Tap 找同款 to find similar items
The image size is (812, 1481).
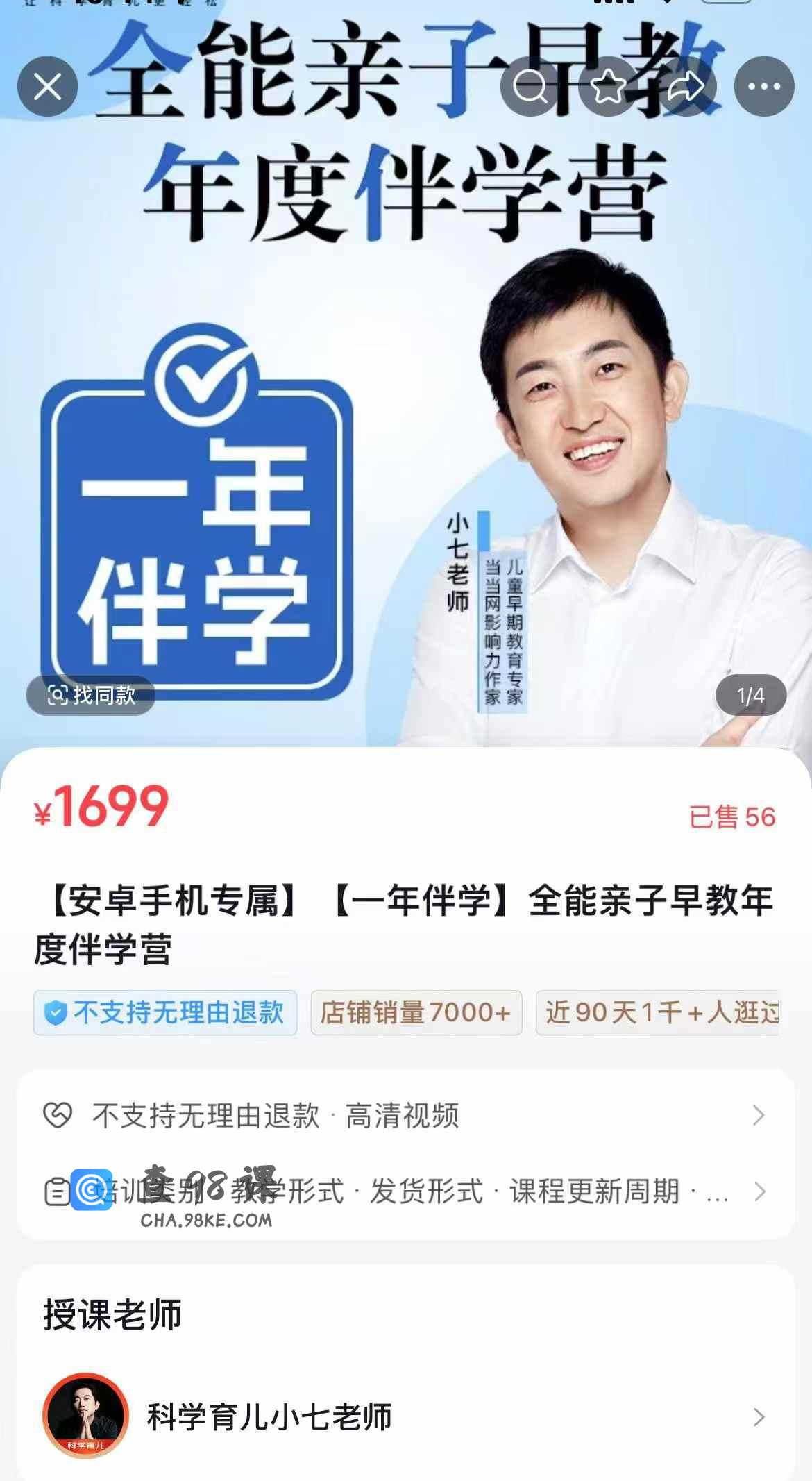point(91,695)
